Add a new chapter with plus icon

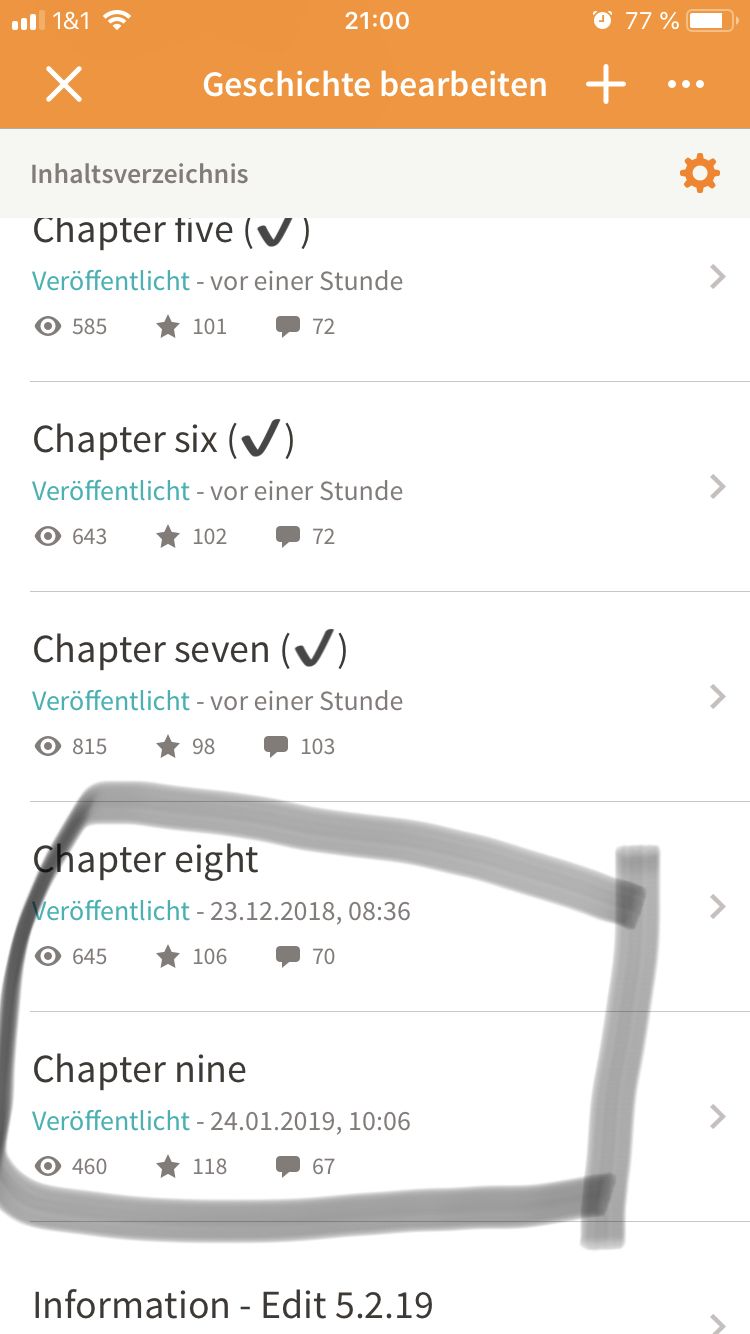click(x=606, y=85)
